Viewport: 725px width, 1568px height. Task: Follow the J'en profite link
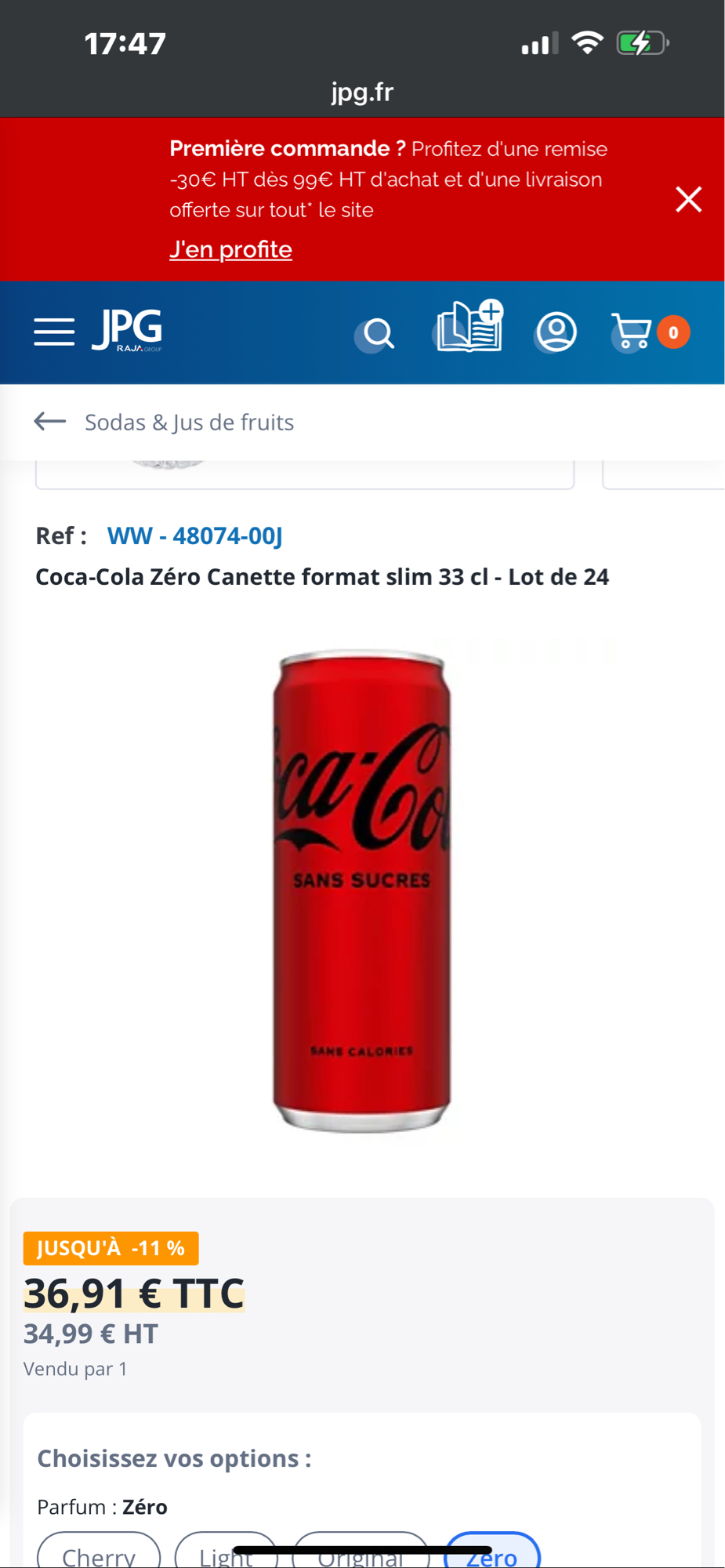click(230, 249)
